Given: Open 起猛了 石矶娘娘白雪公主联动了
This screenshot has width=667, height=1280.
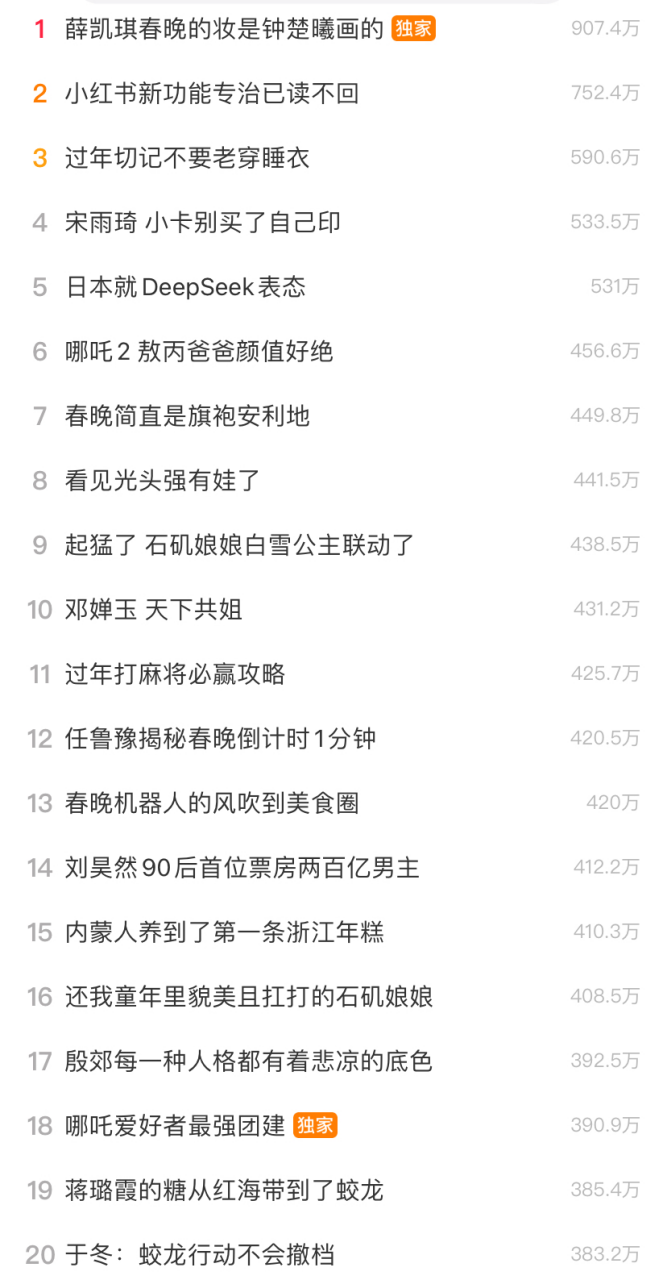Looking at the screenshot, I should (240, 545).
